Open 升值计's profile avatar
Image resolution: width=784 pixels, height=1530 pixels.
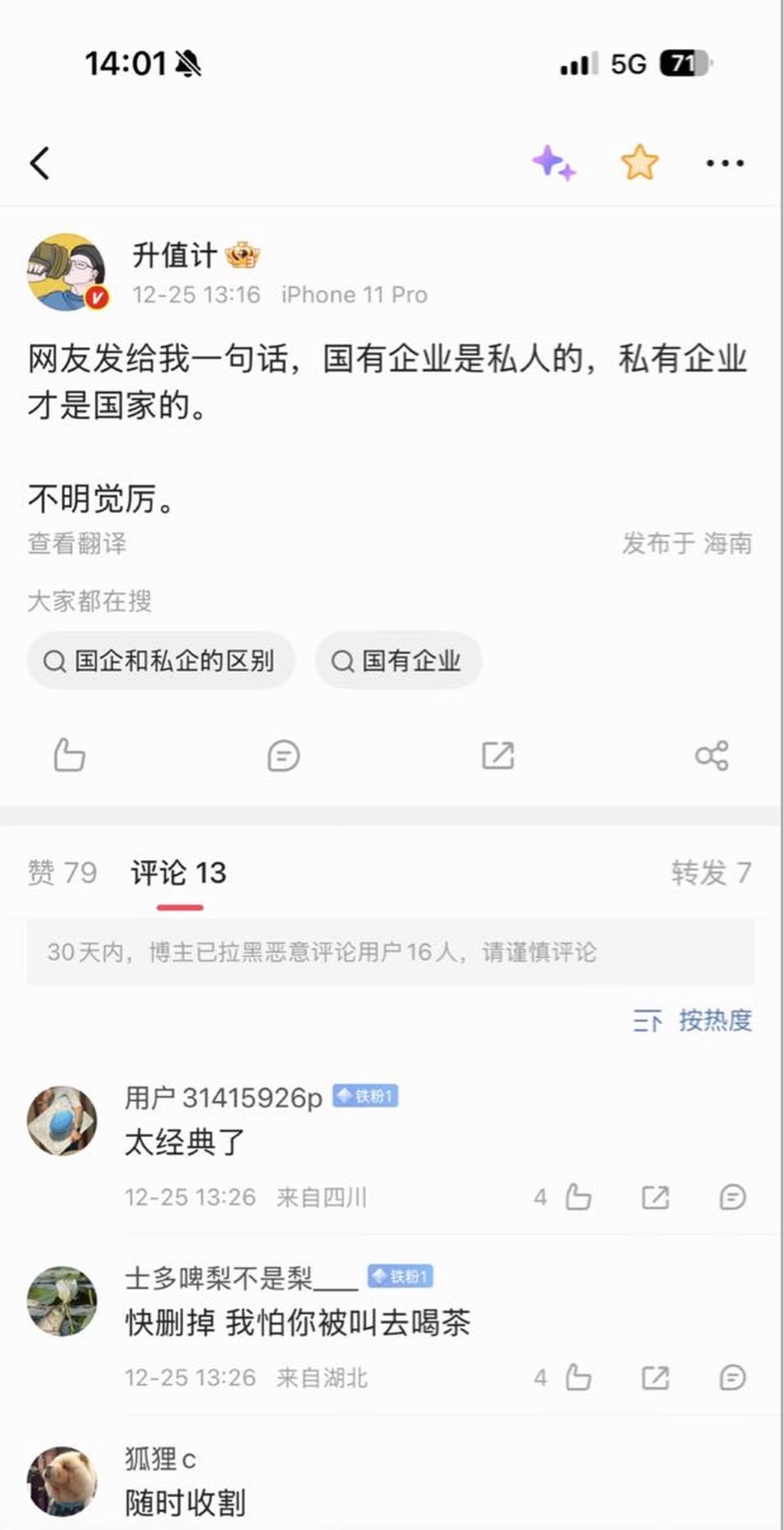67,273
